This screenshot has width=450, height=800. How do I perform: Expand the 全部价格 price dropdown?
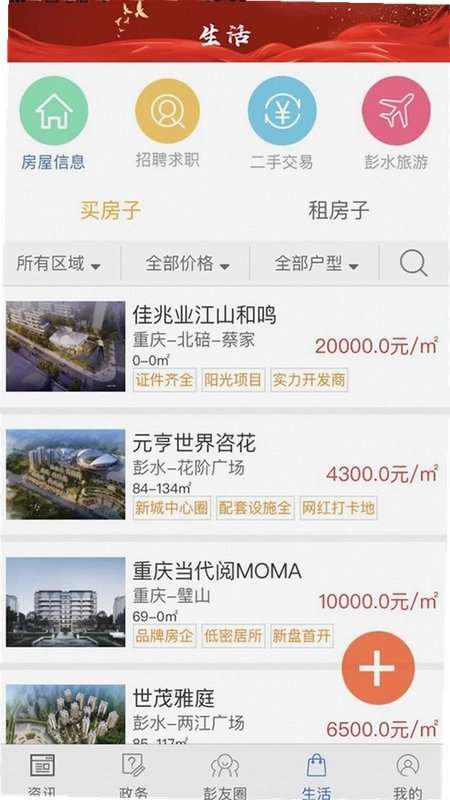[x=188, y=264]
